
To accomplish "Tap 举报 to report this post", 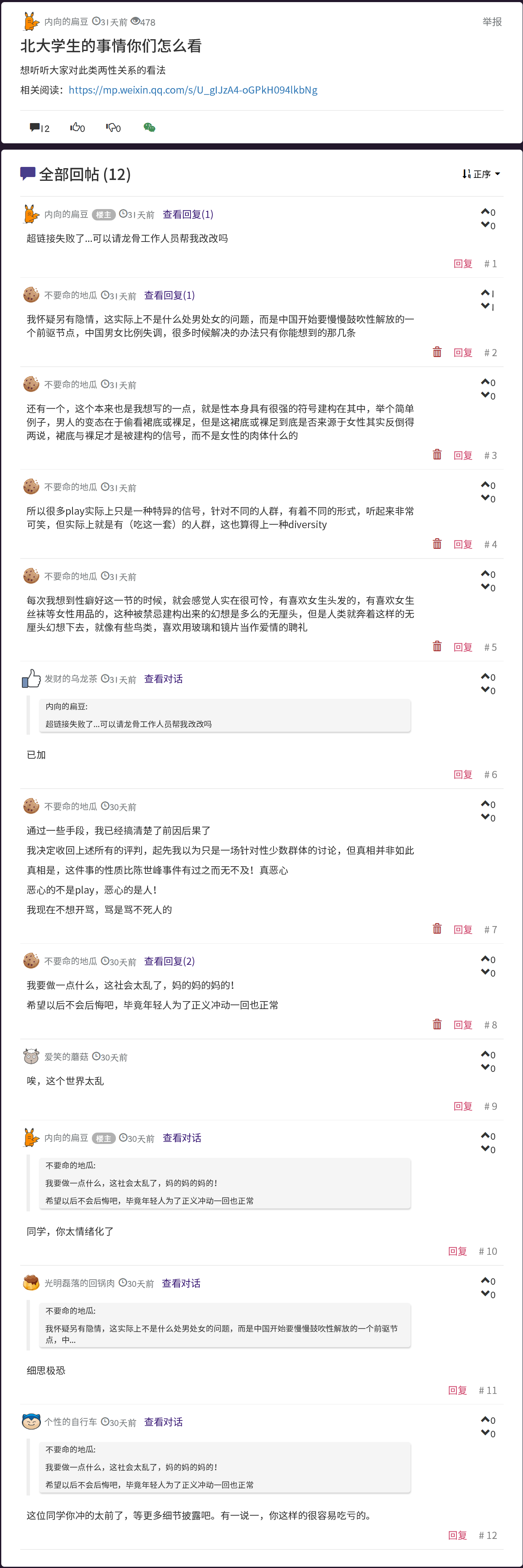I will pos(491,22).
